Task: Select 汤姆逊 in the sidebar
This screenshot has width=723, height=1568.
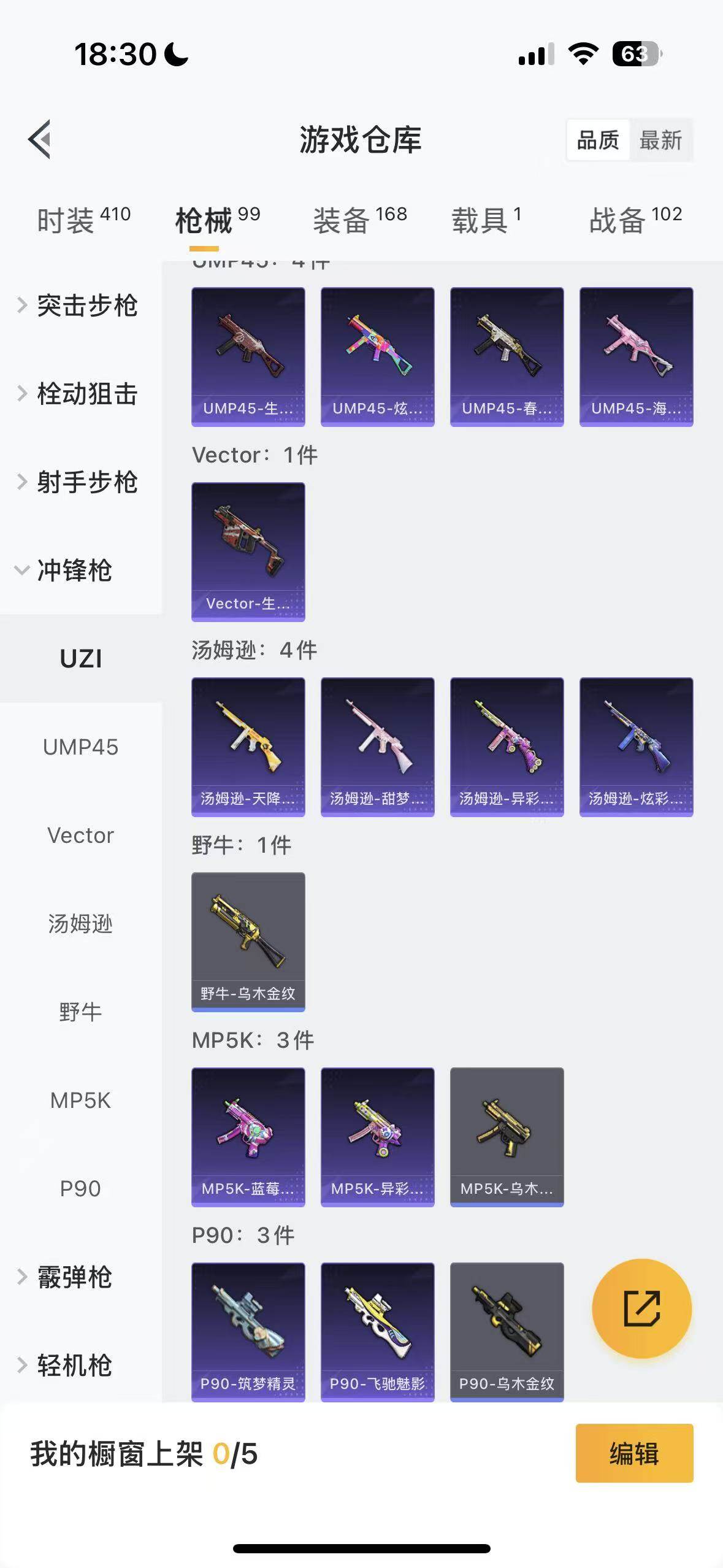Action: click(x=80, y=923)
